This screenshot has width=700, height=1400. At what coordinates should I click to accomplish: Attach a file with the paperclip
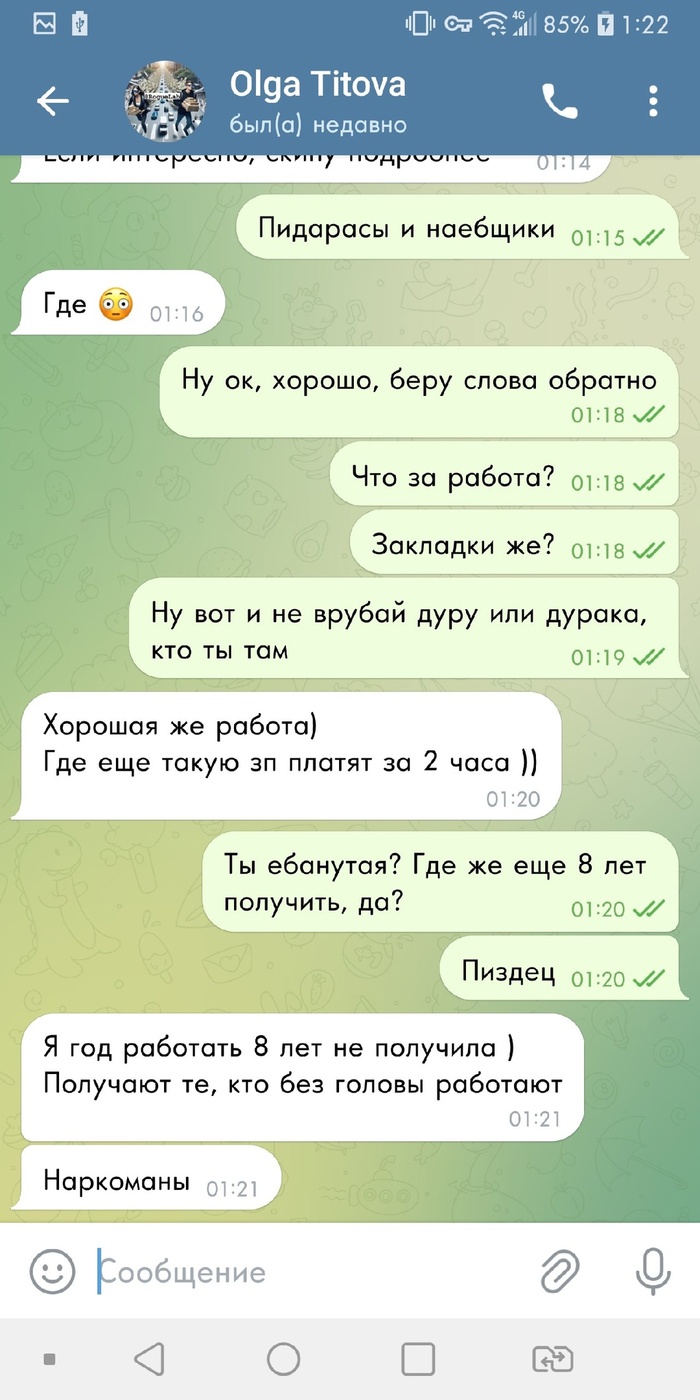pos(560,1272)
